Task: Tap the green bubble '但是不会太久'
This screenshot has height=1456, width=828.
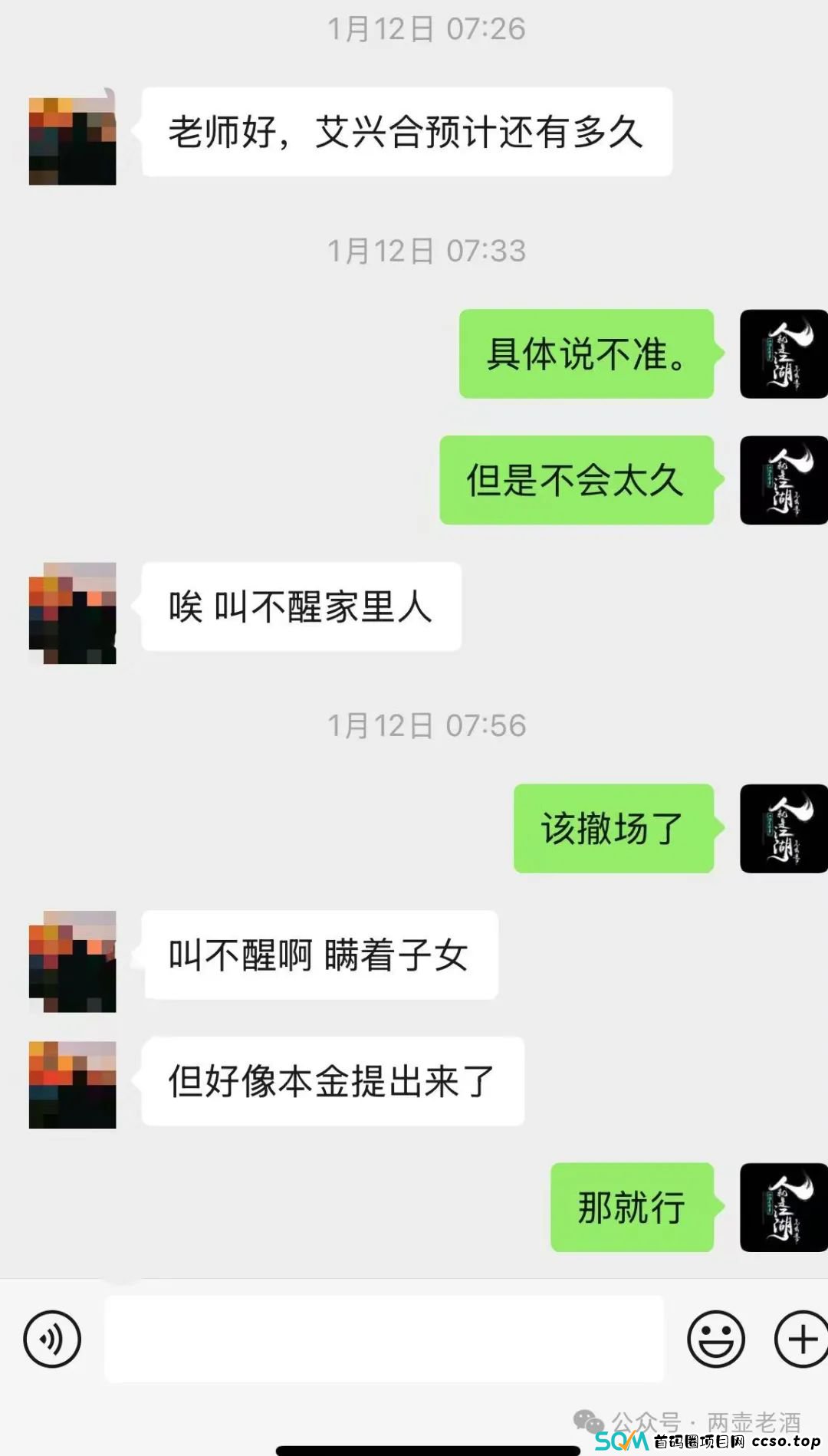Action: coord(577,479)
